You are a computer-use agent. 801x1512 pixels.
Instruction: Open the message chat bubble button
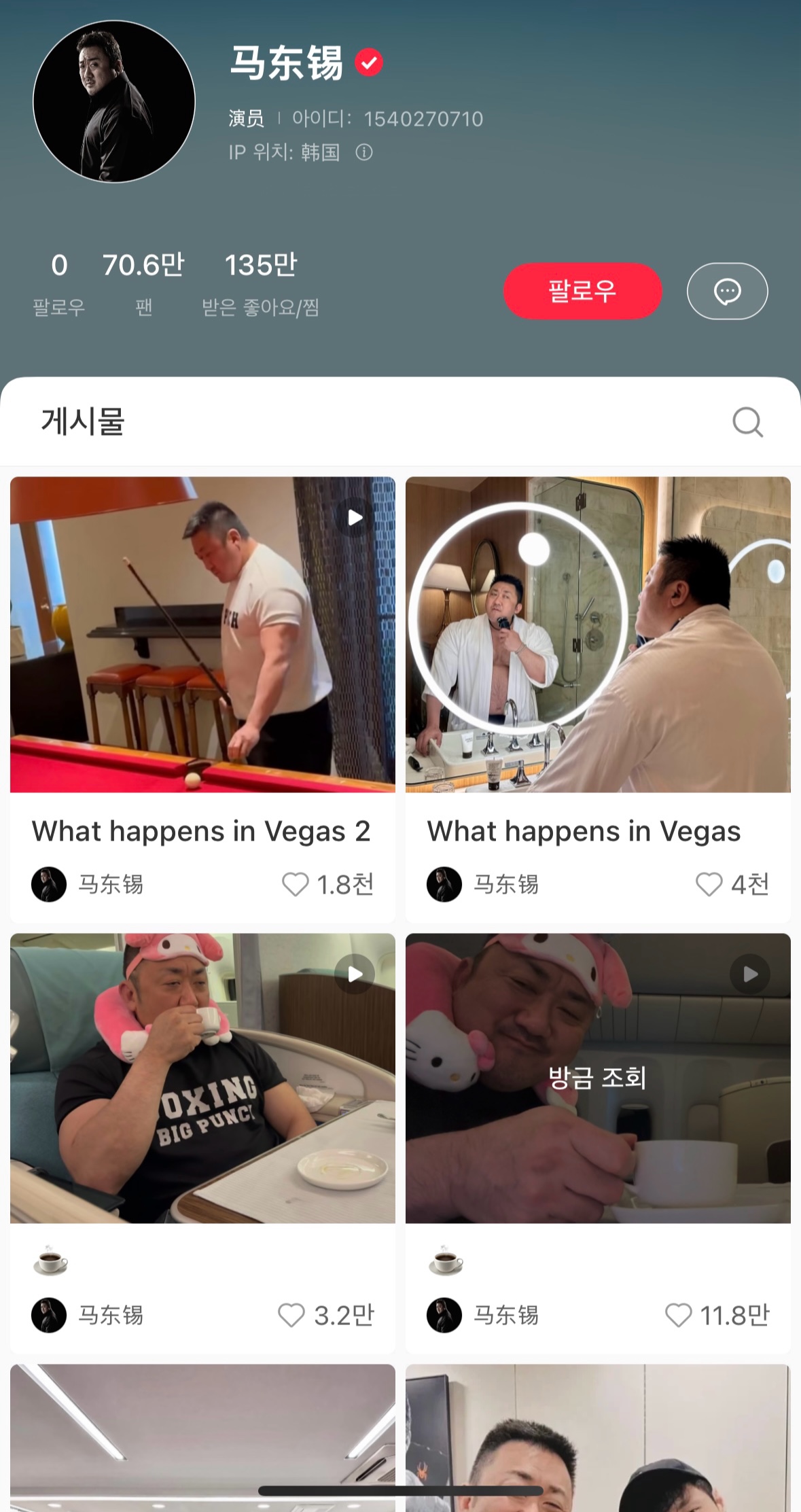pos(727,291)
